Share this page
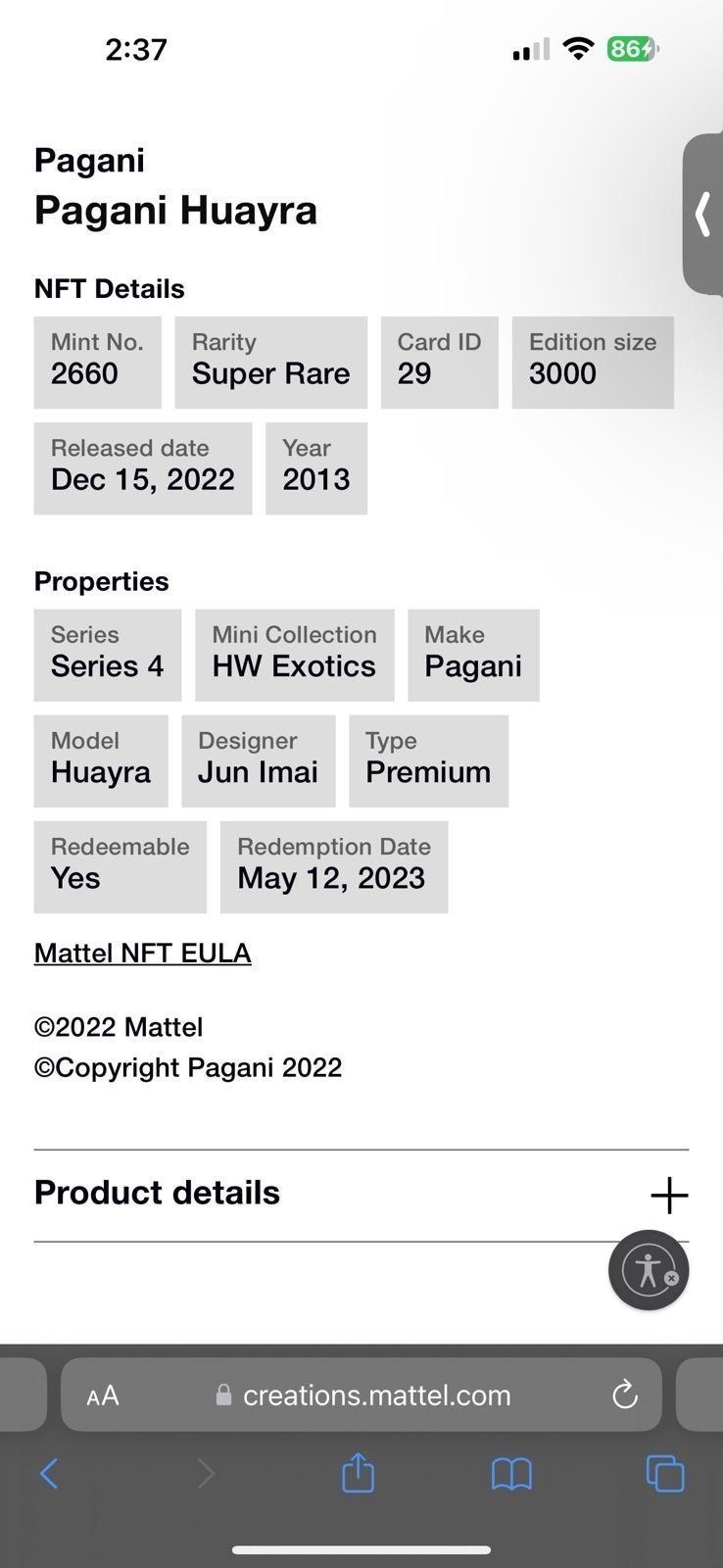723x1568 pixels. pyautogui.click(x=358, y=1472)
